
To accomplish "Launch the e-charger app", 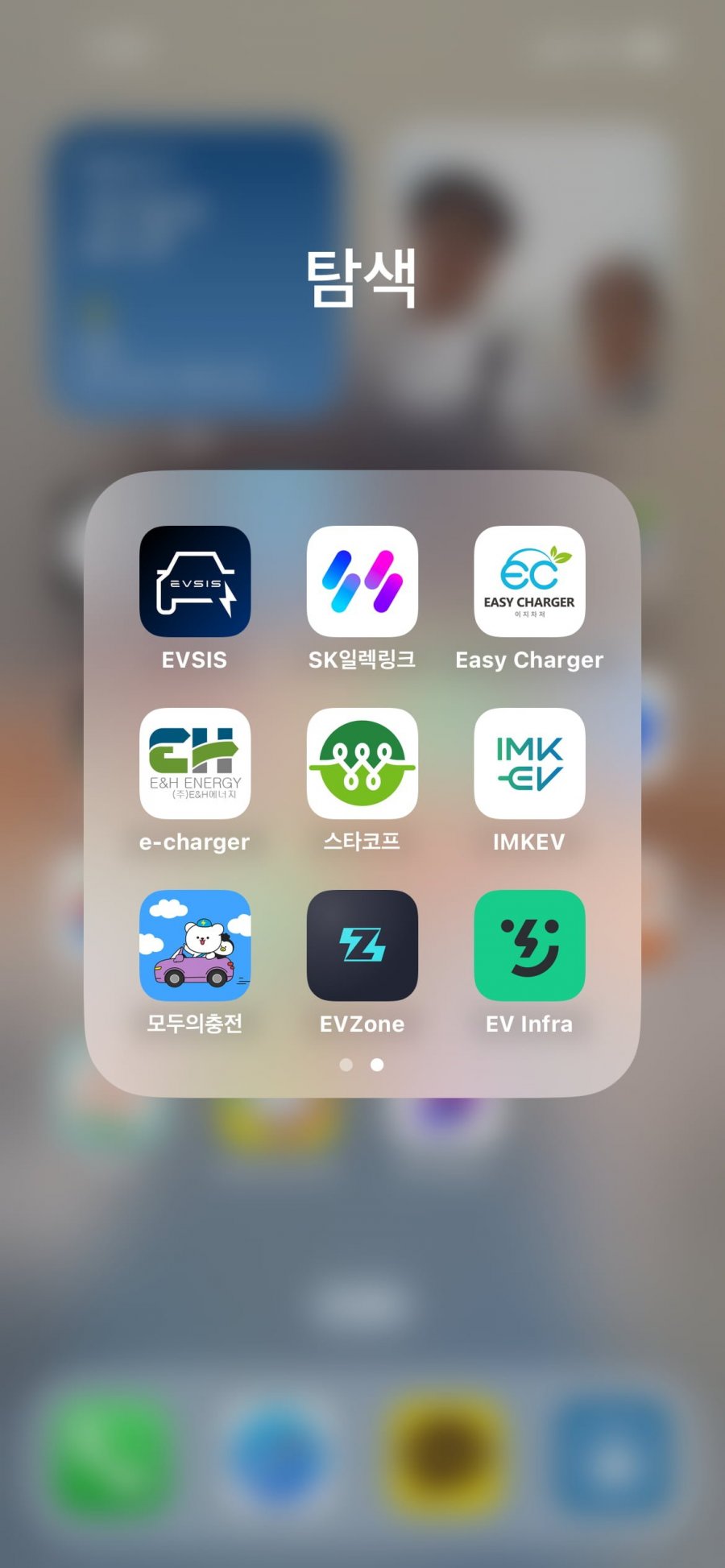I will (195, 763).
